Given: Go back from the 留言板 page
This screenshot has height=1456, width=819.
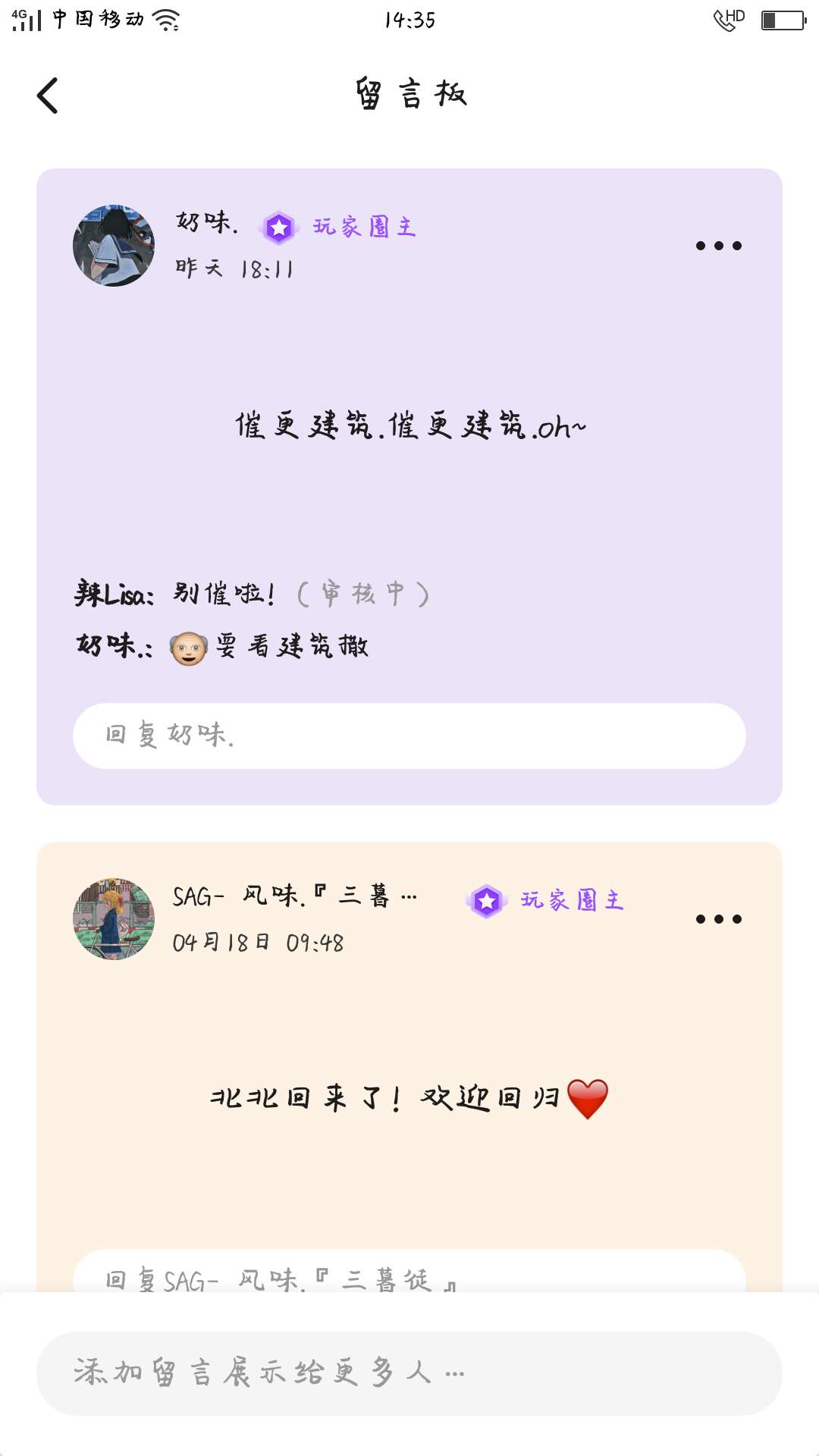Looking at the screenshot, I should [47, 96].
